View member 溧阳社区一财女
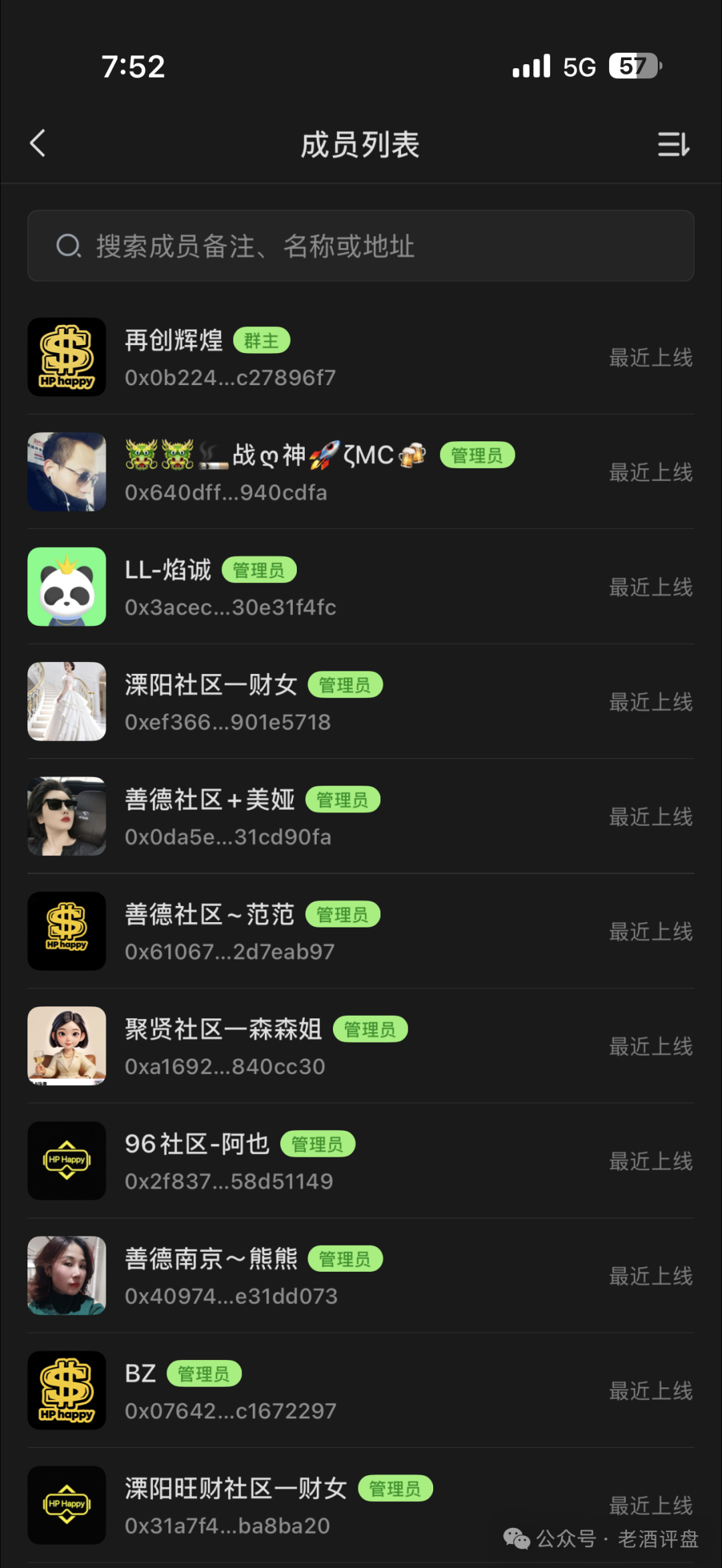 [361, 702]
